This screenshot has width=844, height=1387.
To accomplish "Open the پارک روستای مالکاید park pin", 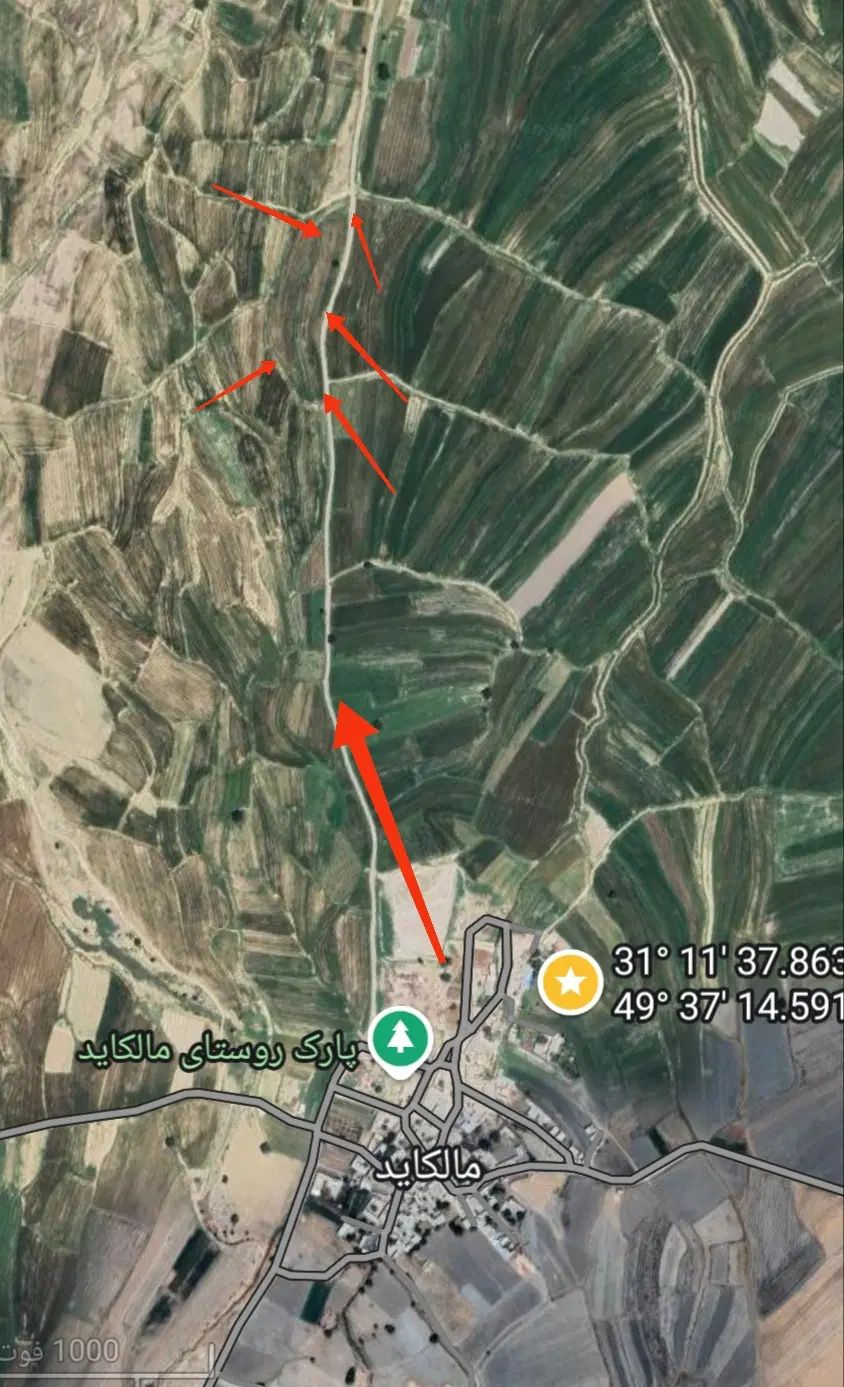I will [x=400, y=1040].
